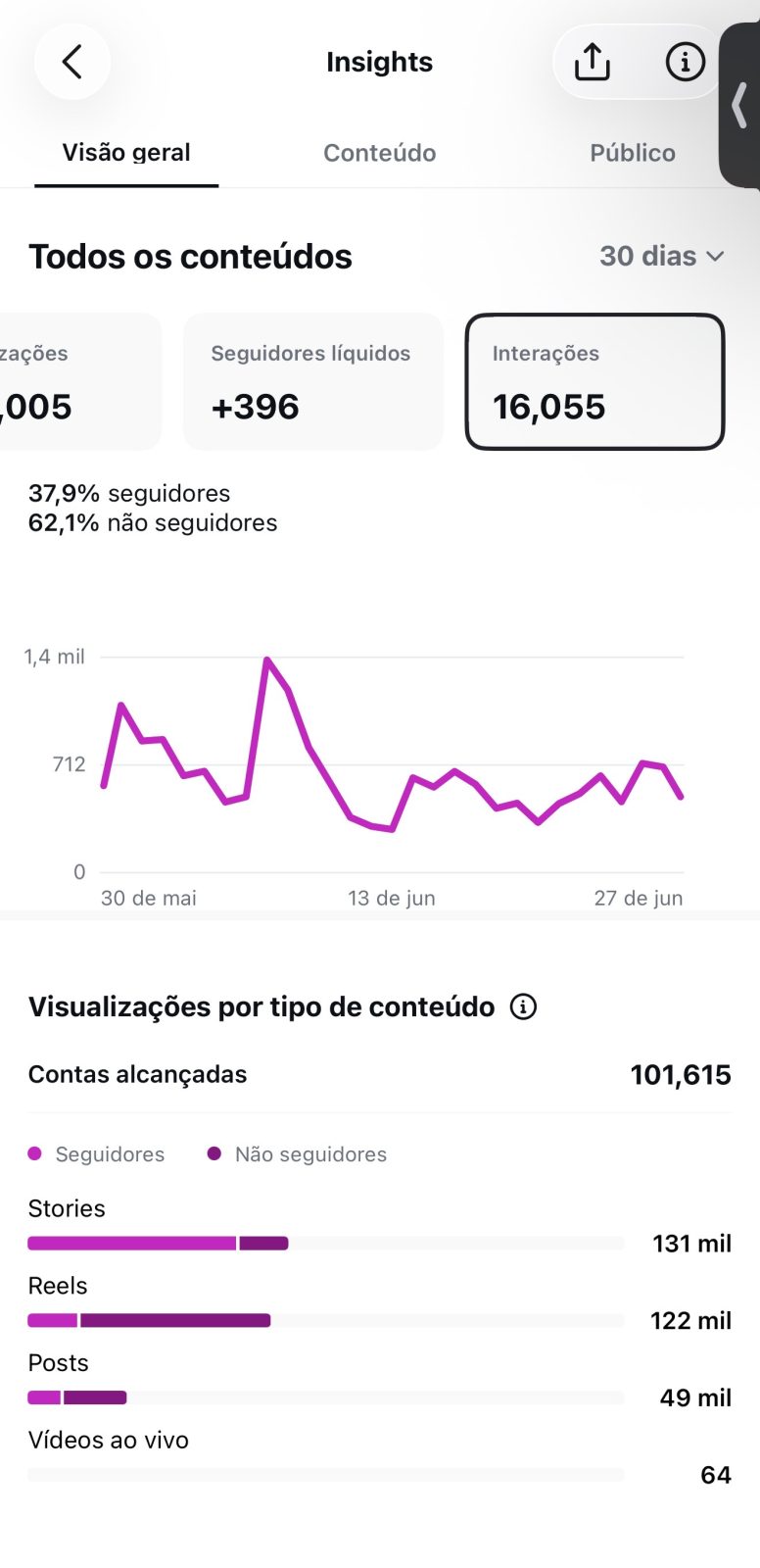Screen dimensions: 760x1568
Task: Share the insights report
Action: pyautogui.click(x=593, y=62)
